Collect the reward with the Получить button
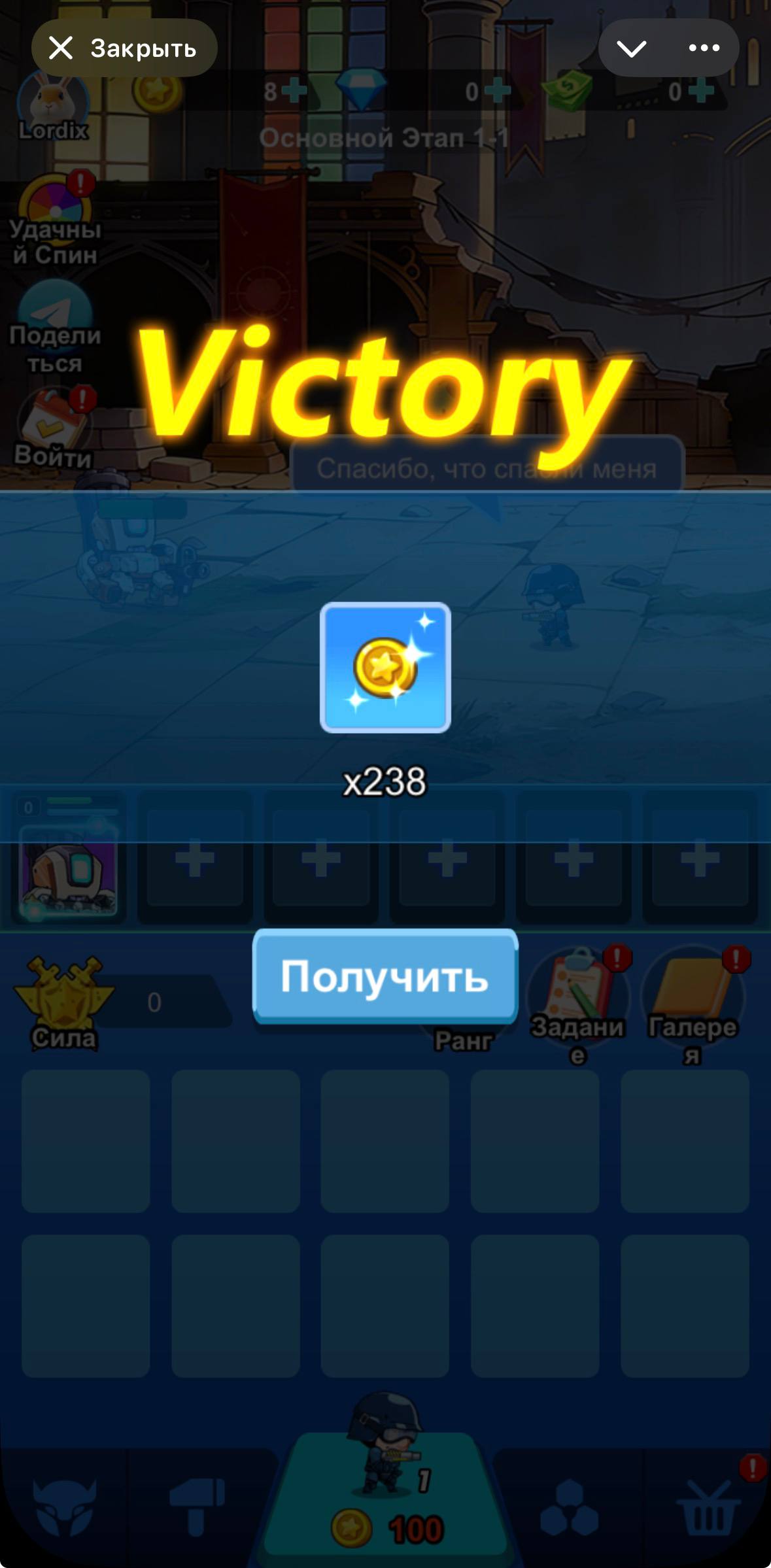The width and height of the screenshot is (771, 1568). 385,979
